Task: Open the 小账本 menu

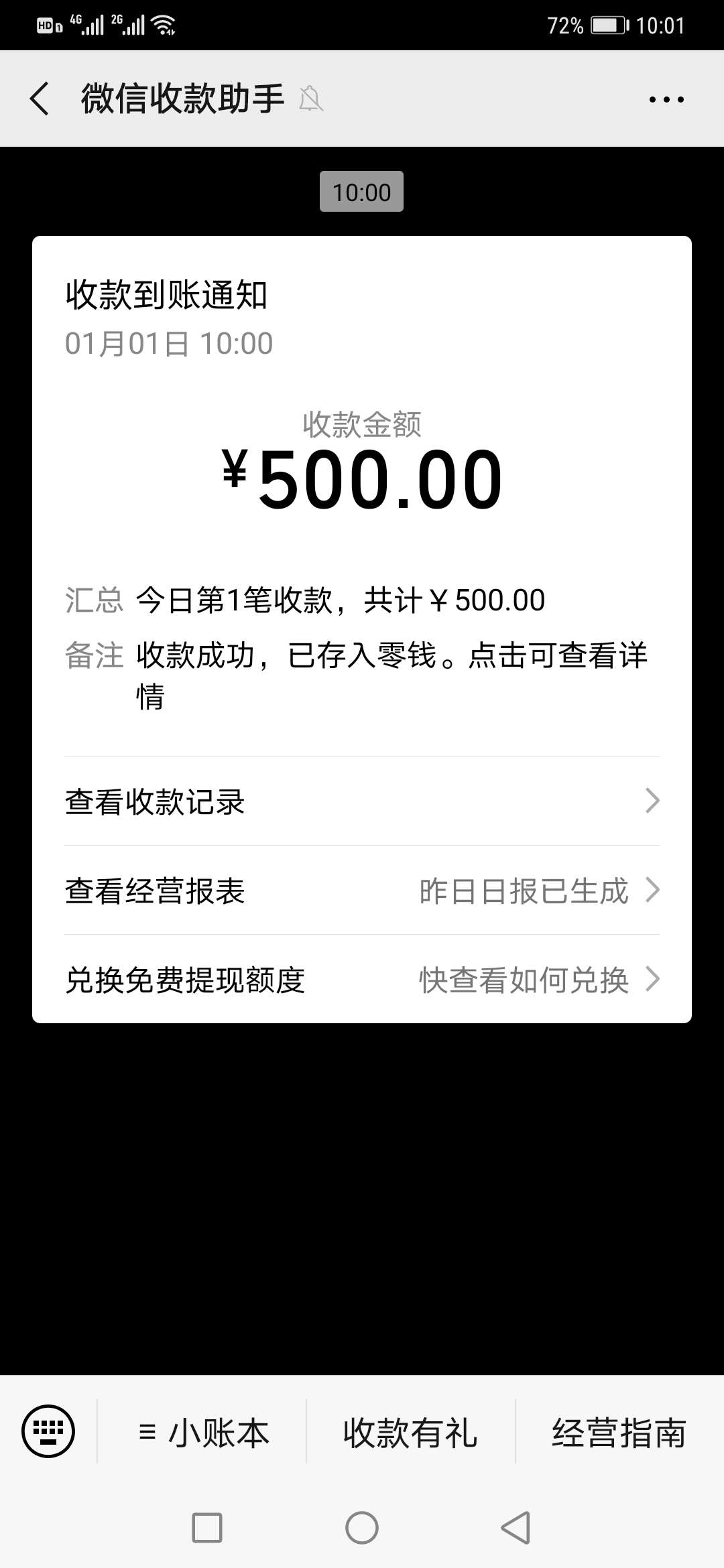Action: (x=202, y=1432)
